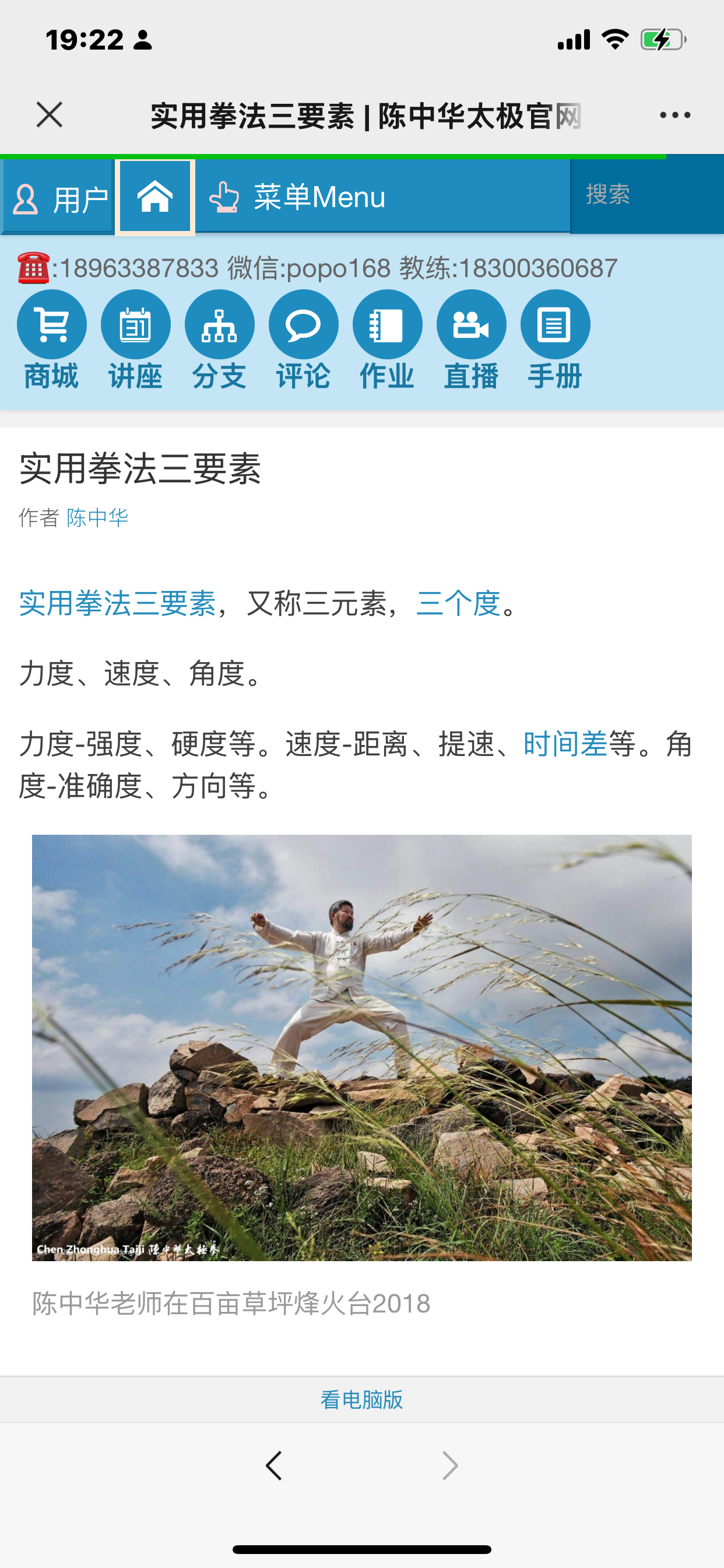Switch to desktop version 看电脑版
The image size is (724, 1568).
click(361, 1399)
